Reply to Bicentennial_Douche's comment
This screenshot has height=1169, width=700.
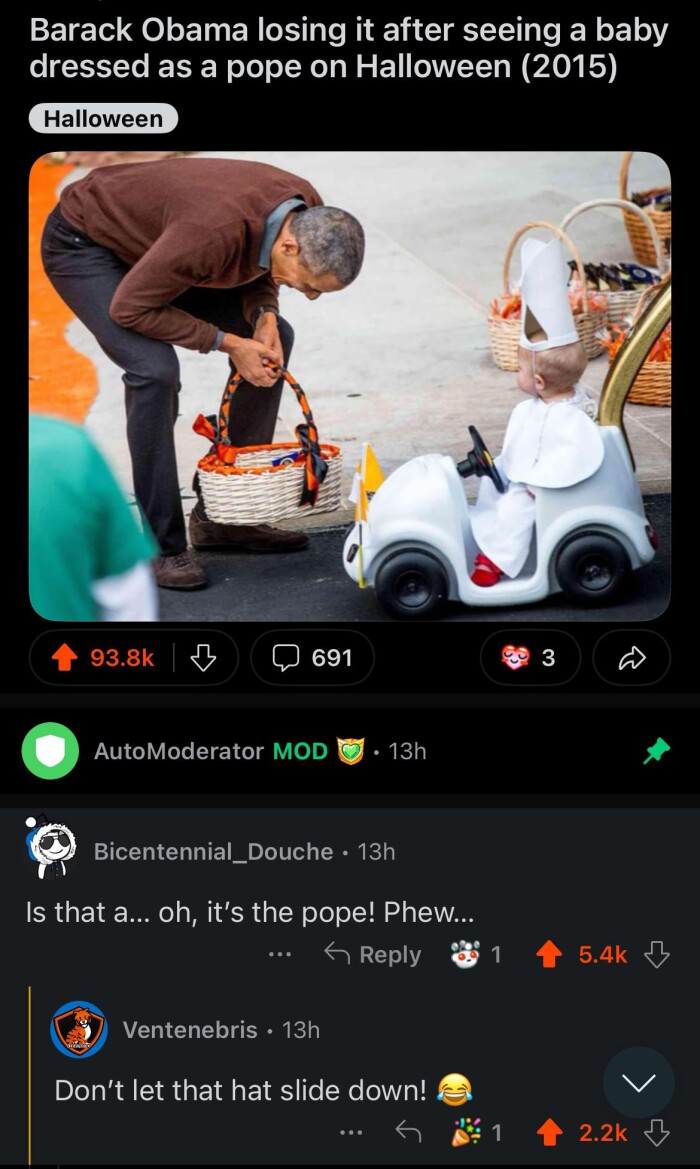pyautogui.click(x=373, y=955)
